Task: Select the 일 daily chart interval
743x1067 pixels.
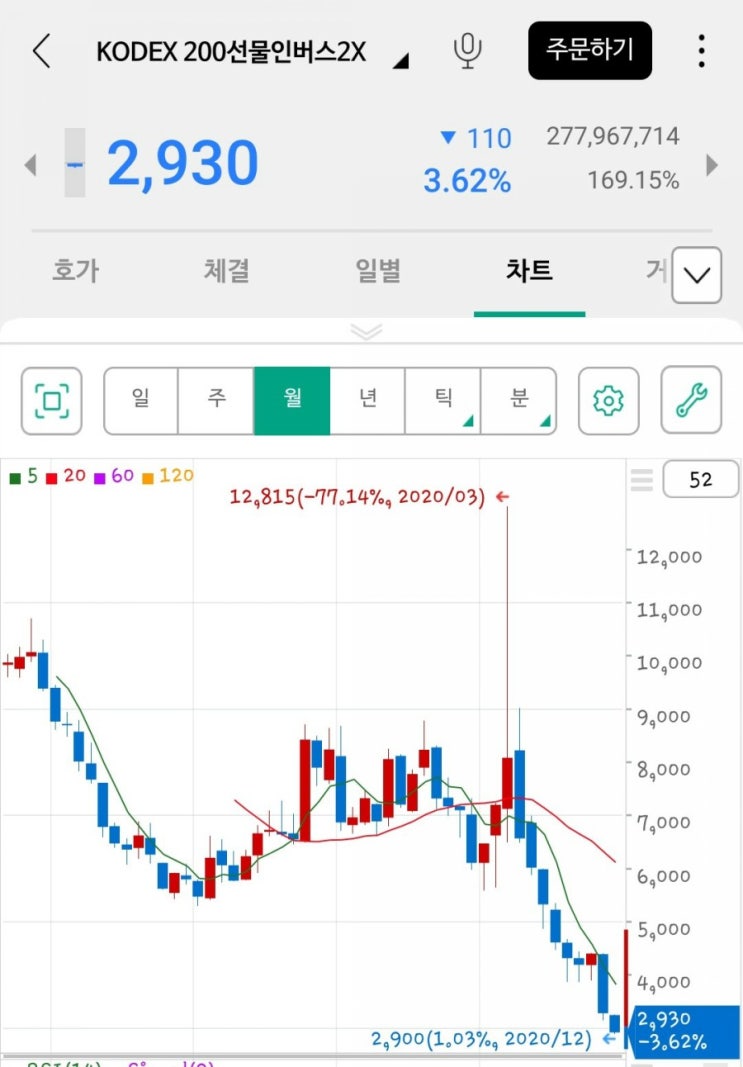Action: point(142,399)
